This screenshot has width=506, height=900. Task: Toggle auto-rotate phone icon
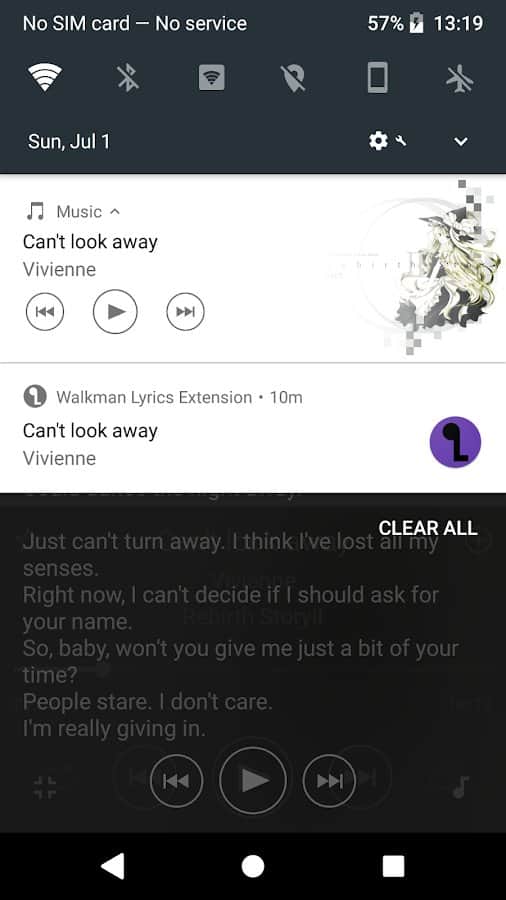377,77
